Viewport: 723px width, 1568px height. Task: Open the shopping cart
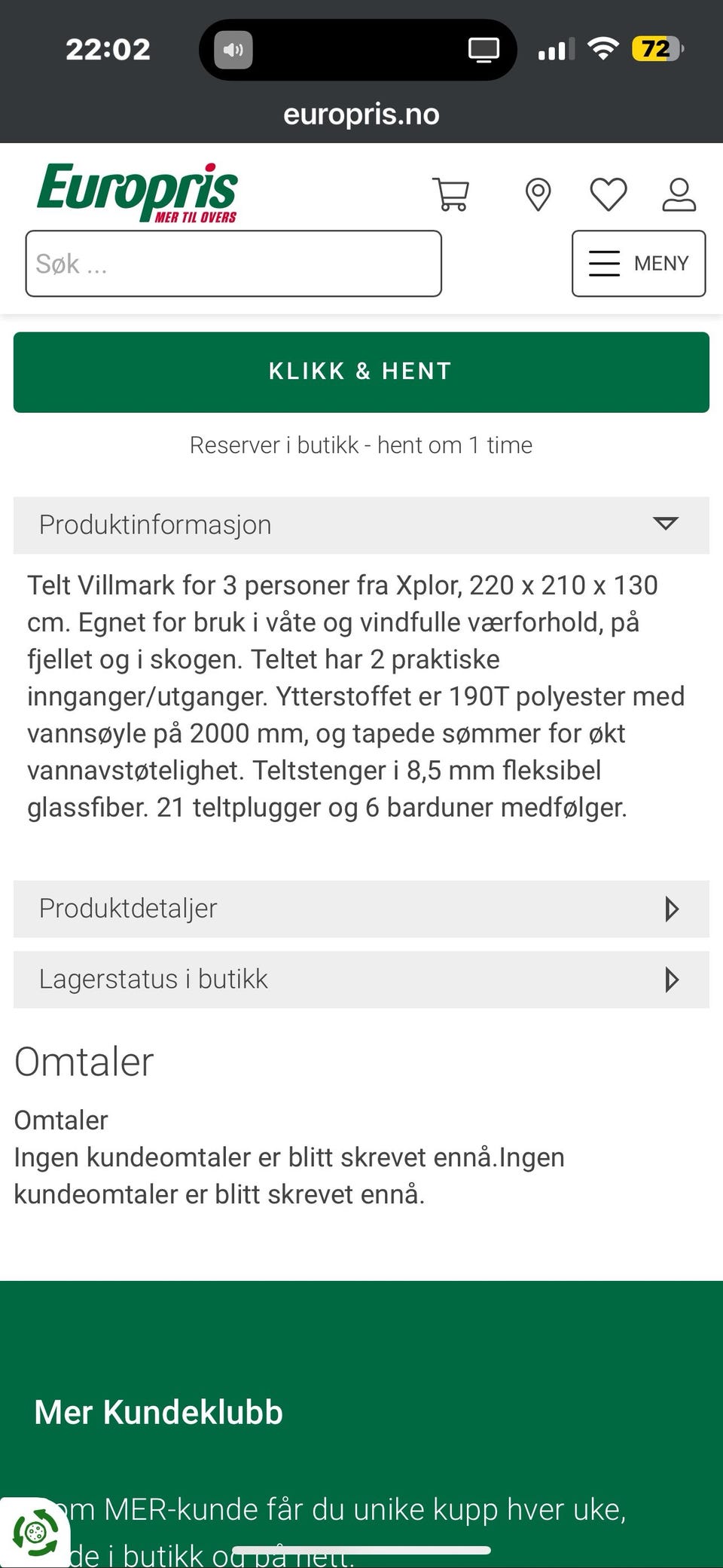coord(451,194)
